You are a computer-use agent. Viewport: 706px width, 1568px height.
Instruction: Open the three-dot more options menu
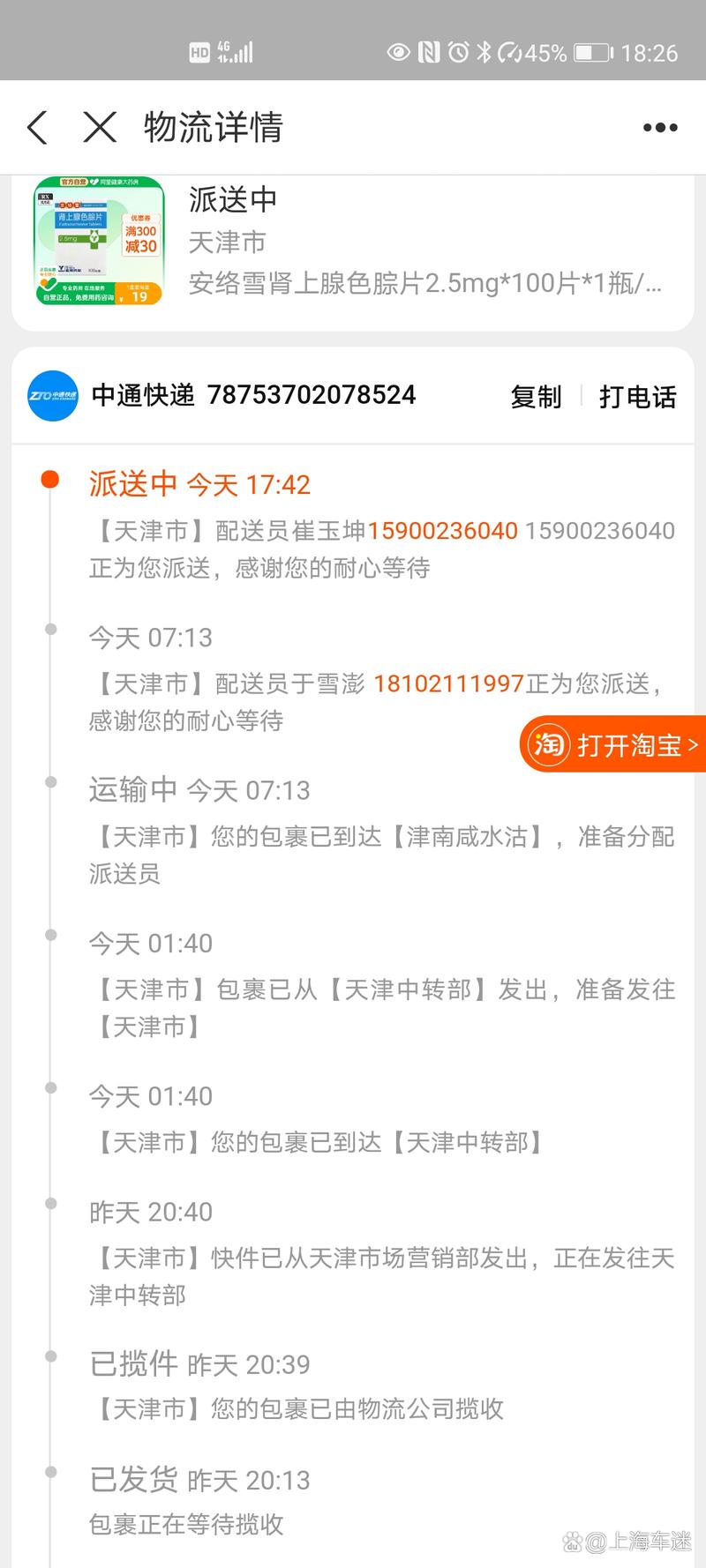pyautogui.click(x=659, y=127)
